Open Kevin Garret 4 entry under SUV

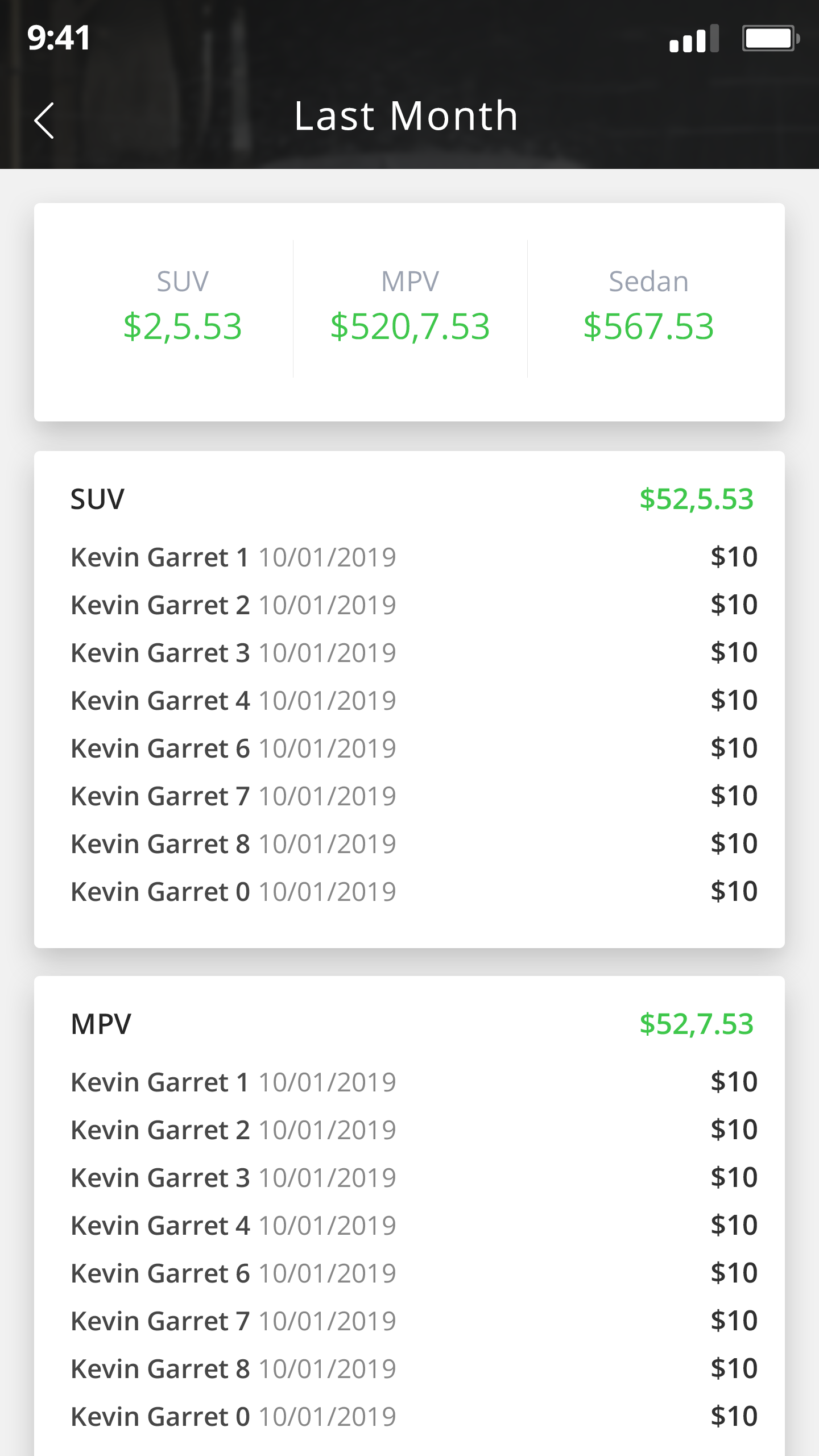tap(414, 700)
